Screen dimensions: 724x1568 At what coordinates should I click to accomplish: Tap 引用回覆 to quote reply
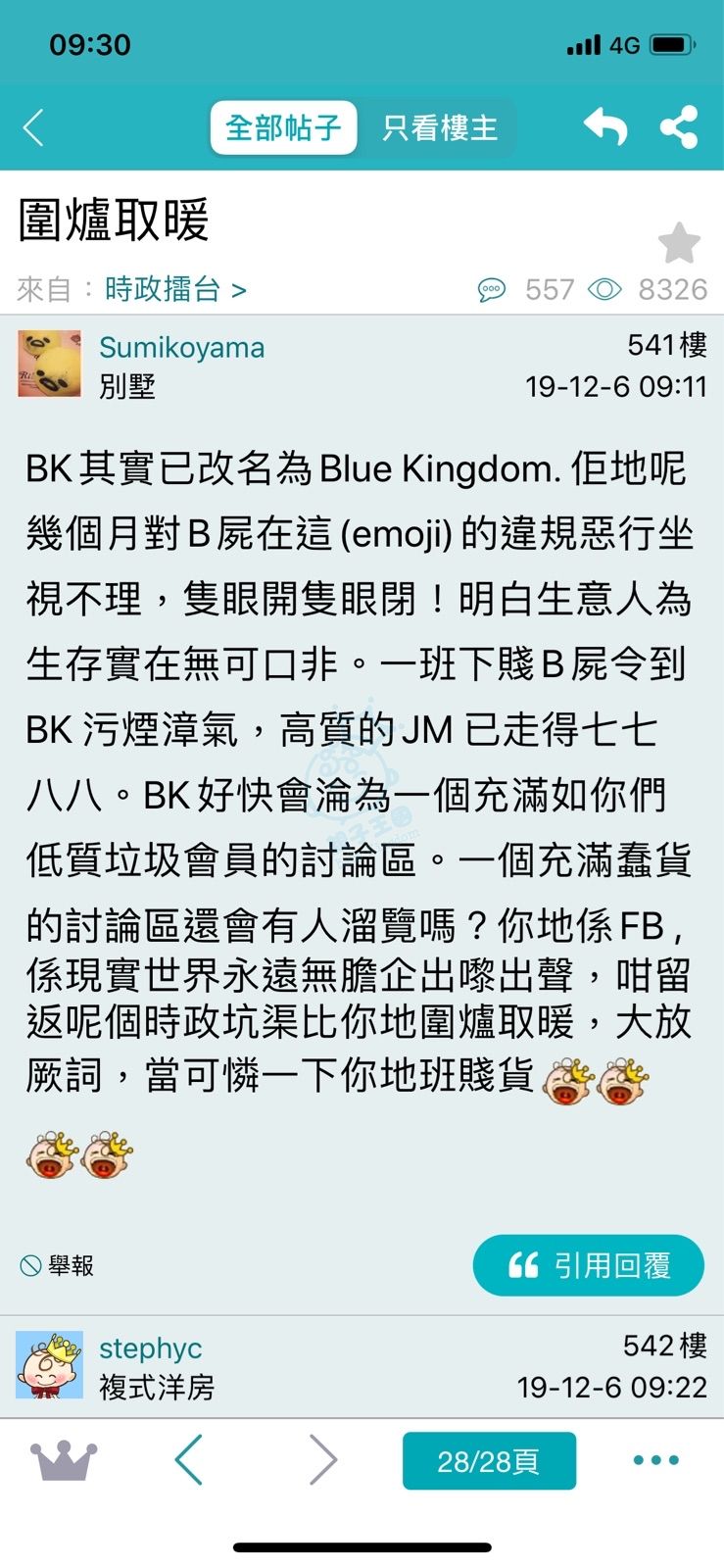tap(588, 1265)
